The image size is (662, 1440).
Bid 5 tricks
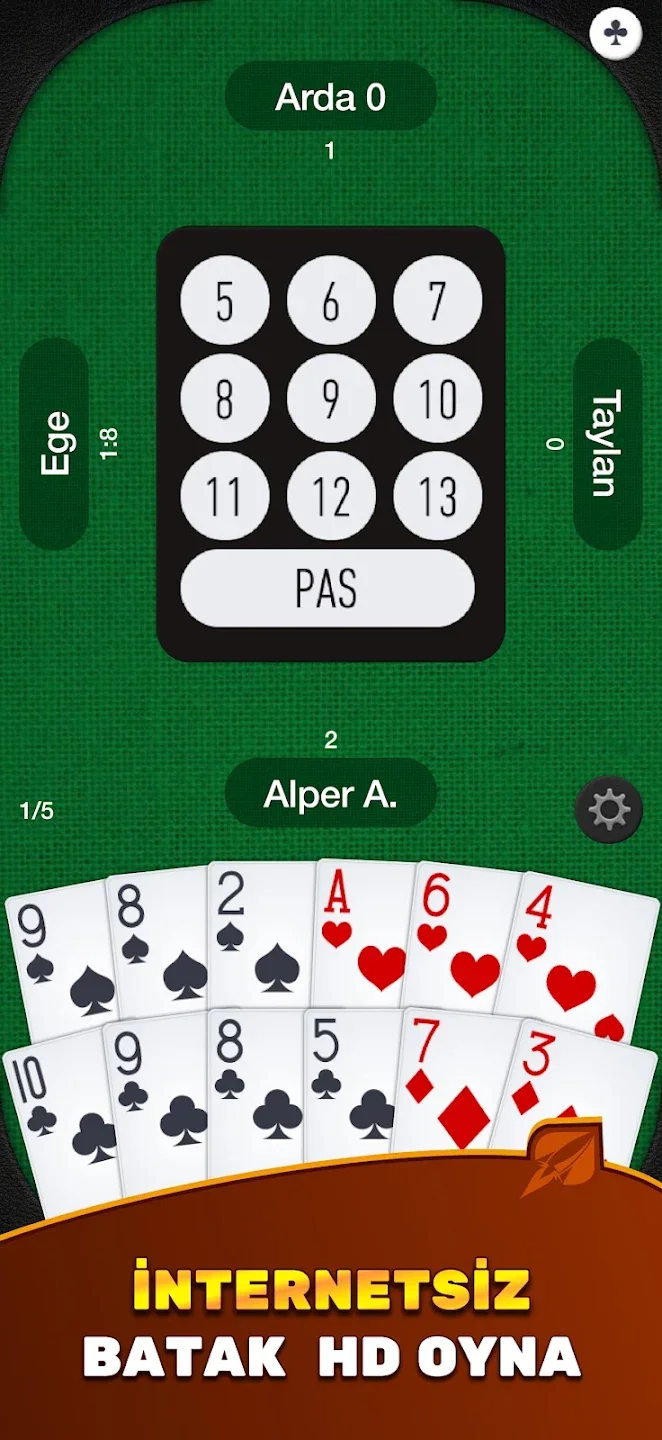tap(225, 301)
